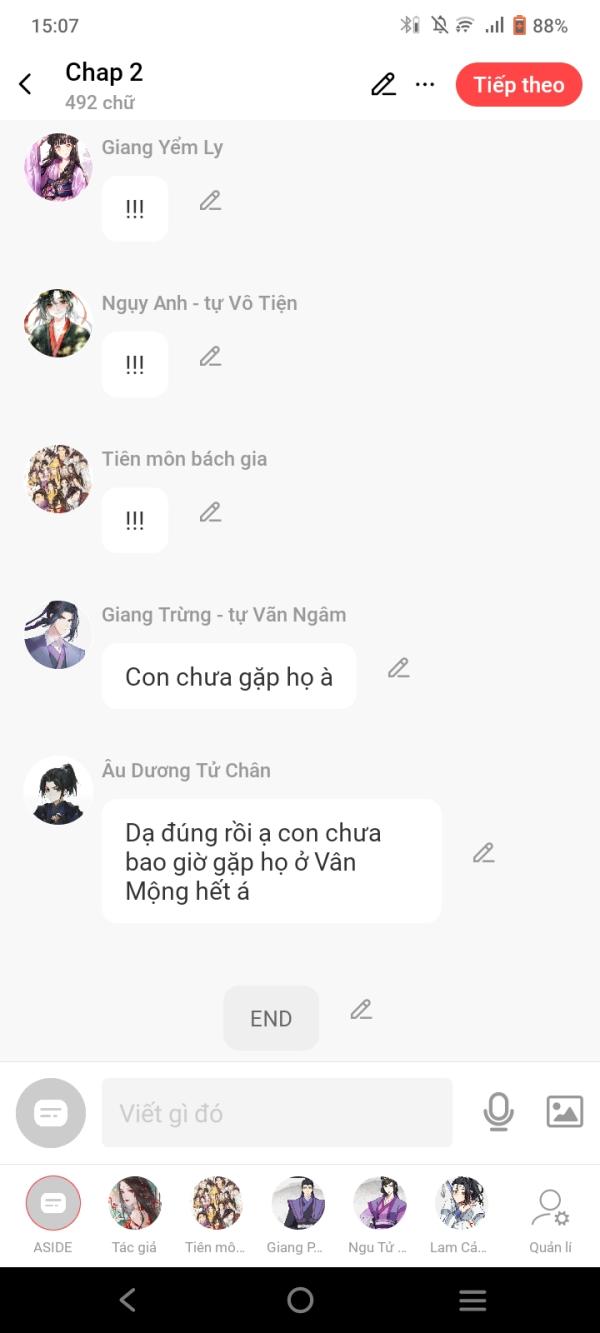
Task: Edit Giang Yểm Ly's message
Action: pos(210,201)
